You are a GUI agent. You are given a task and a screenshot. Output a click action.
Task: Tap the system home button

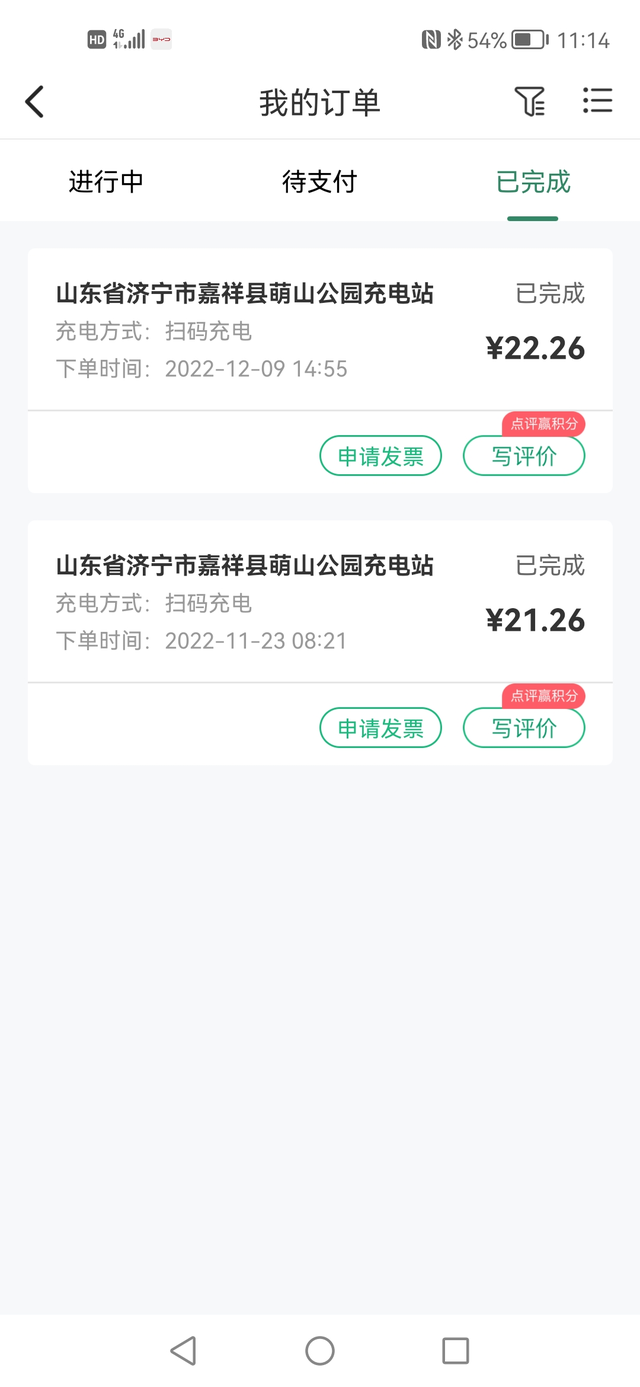(x=320, y=1351)
